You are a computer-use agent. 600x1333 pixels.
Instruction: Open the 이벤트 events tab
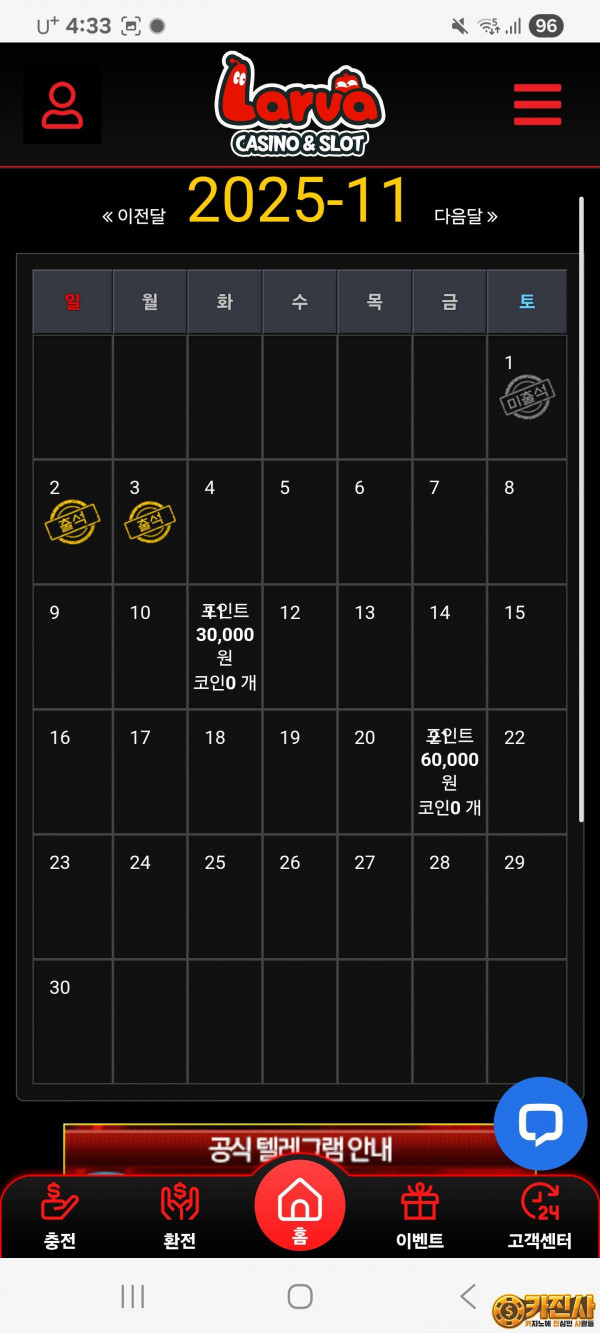click(420, 1215)
